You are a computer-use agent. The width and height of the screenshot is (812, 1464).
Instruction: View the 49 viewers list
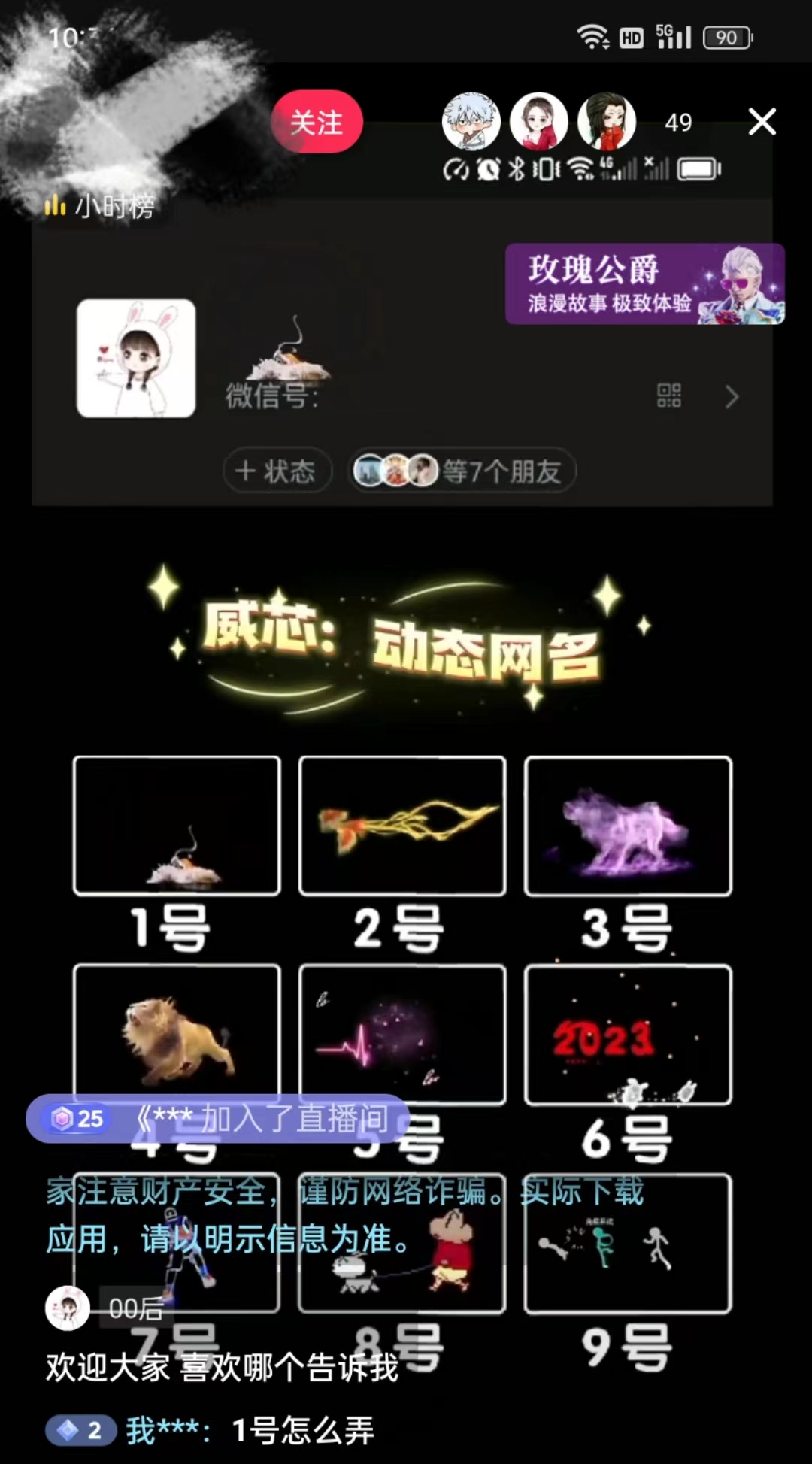(x=677, y=122)
